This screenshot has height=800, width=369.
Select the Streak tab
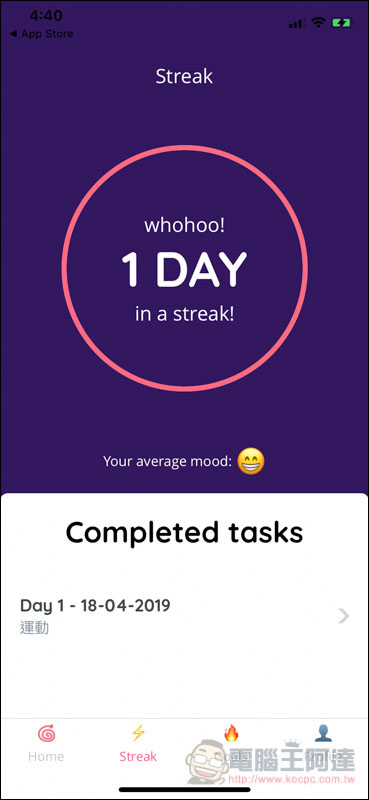(138, 743)
